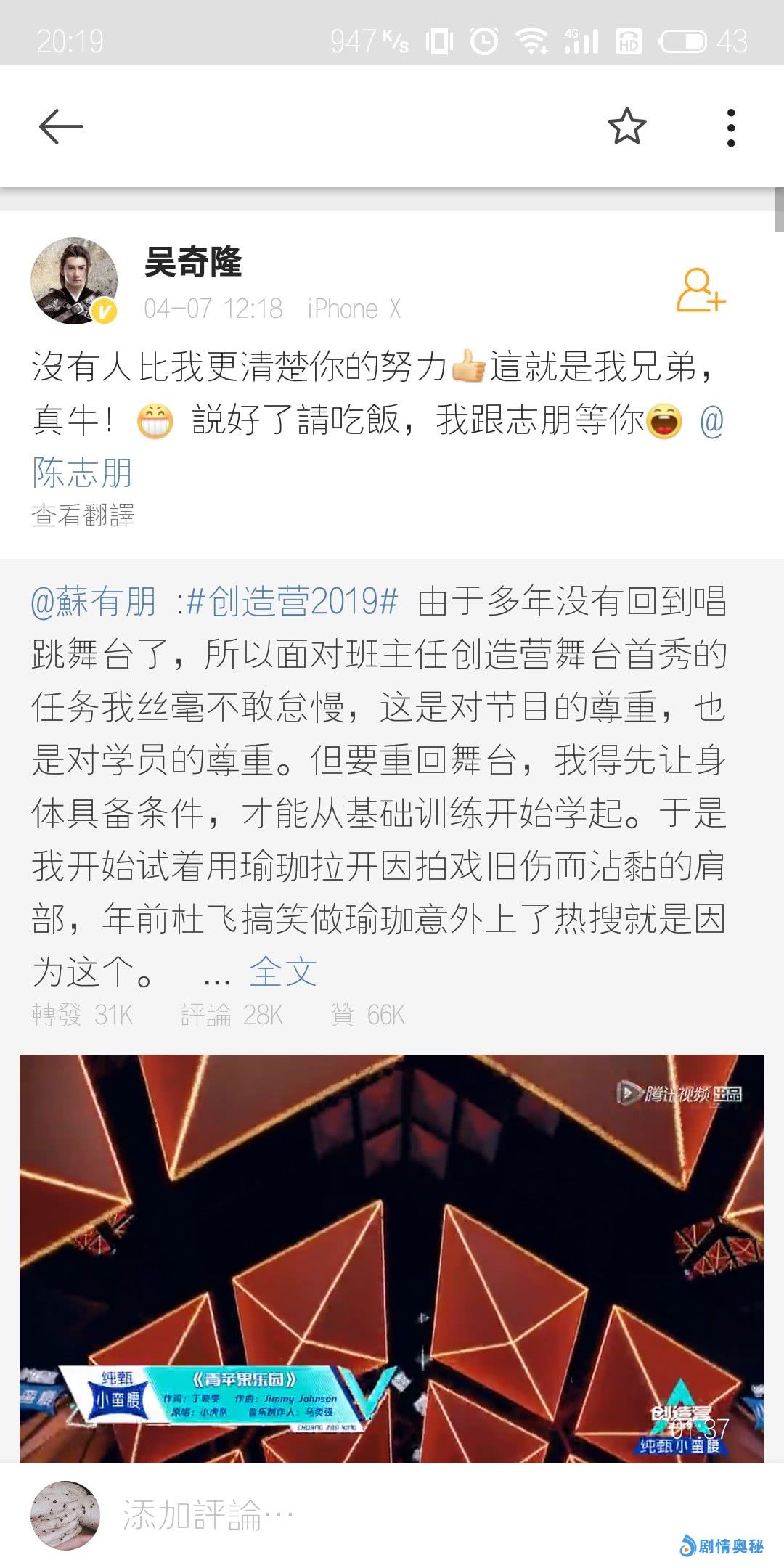Open comments 評論 28K of the repost
Image resolution: width=784 pixels, height=1568 pixels.
pos(232,1015)
